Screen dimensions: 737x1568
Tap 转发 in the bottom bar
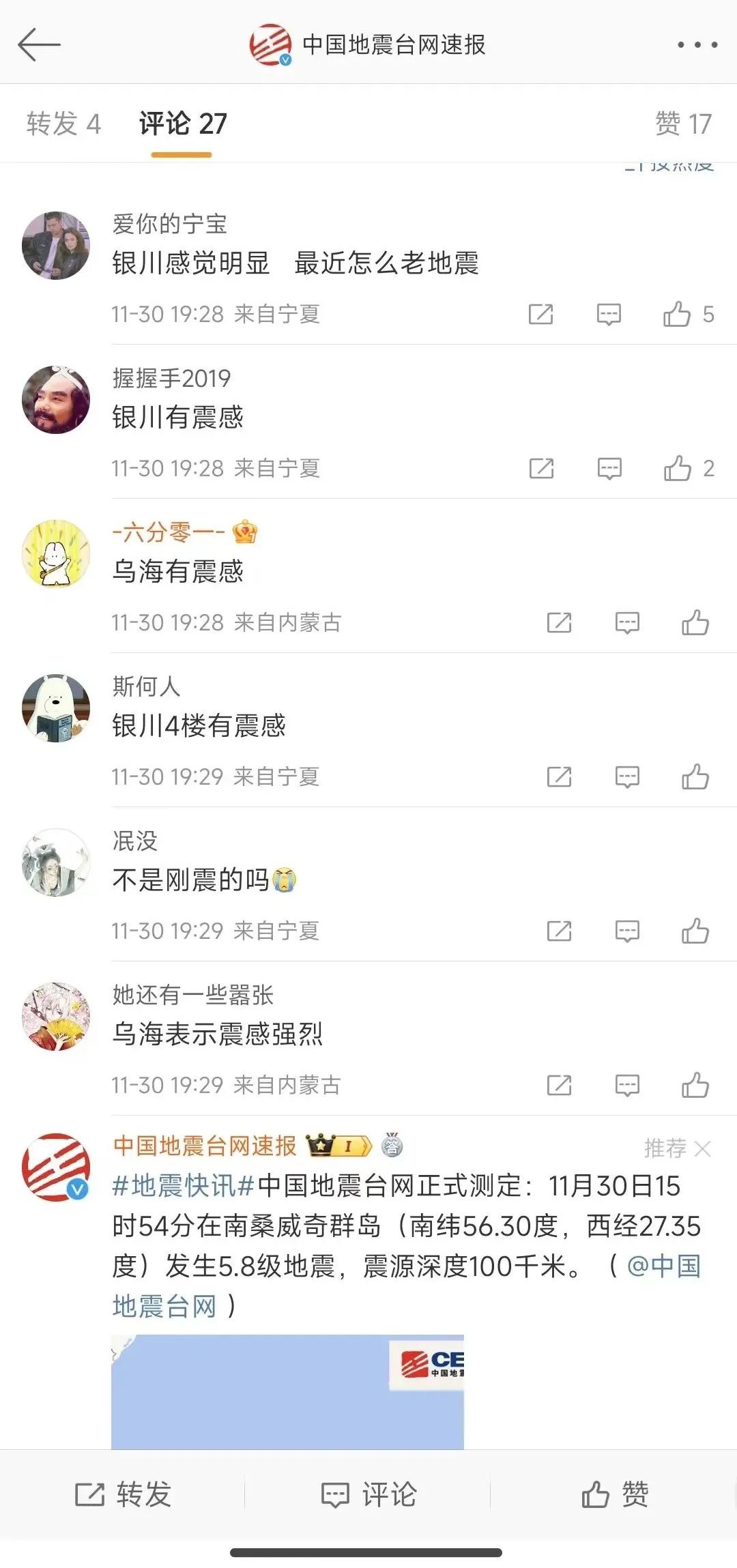point(123,1494)
